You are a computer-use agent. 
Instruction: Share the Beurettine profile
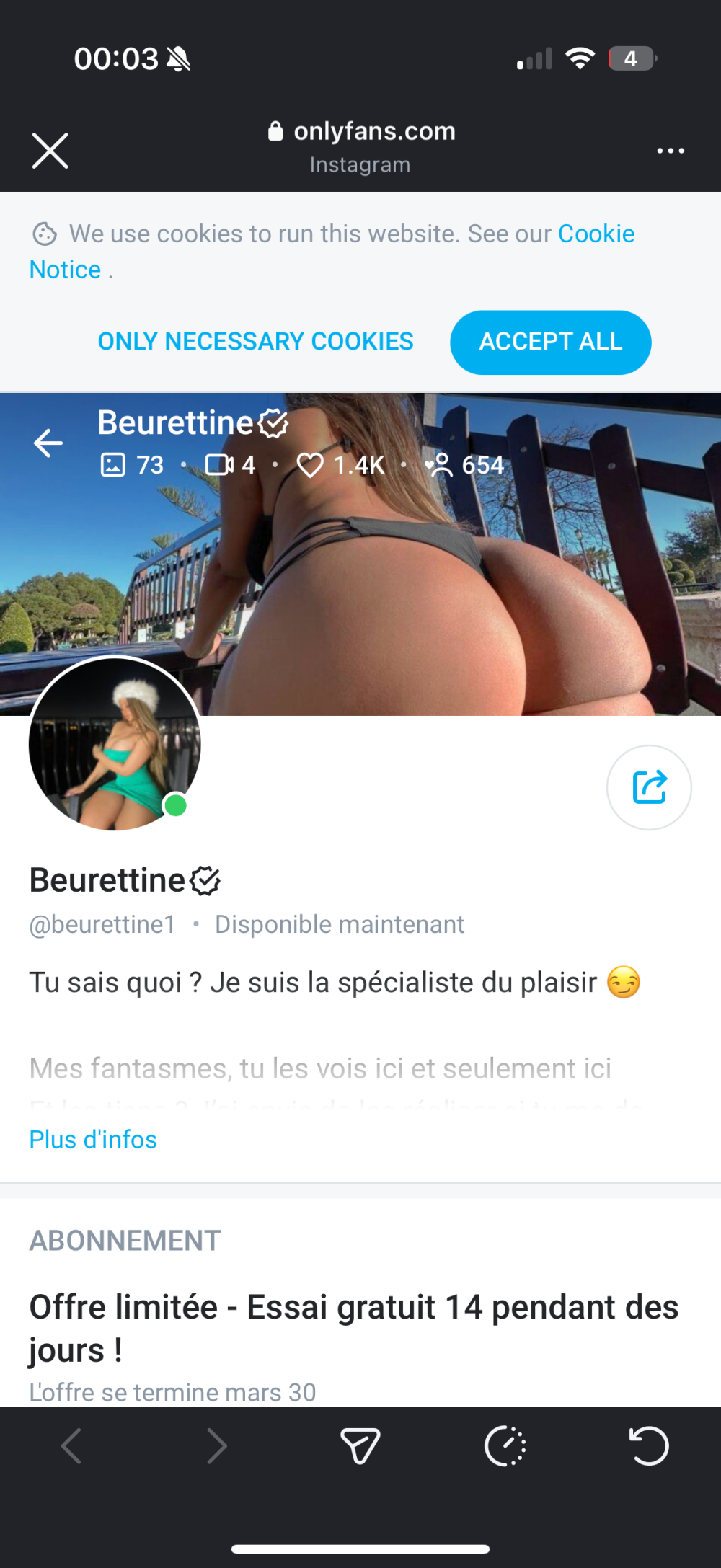coord(649,787)
